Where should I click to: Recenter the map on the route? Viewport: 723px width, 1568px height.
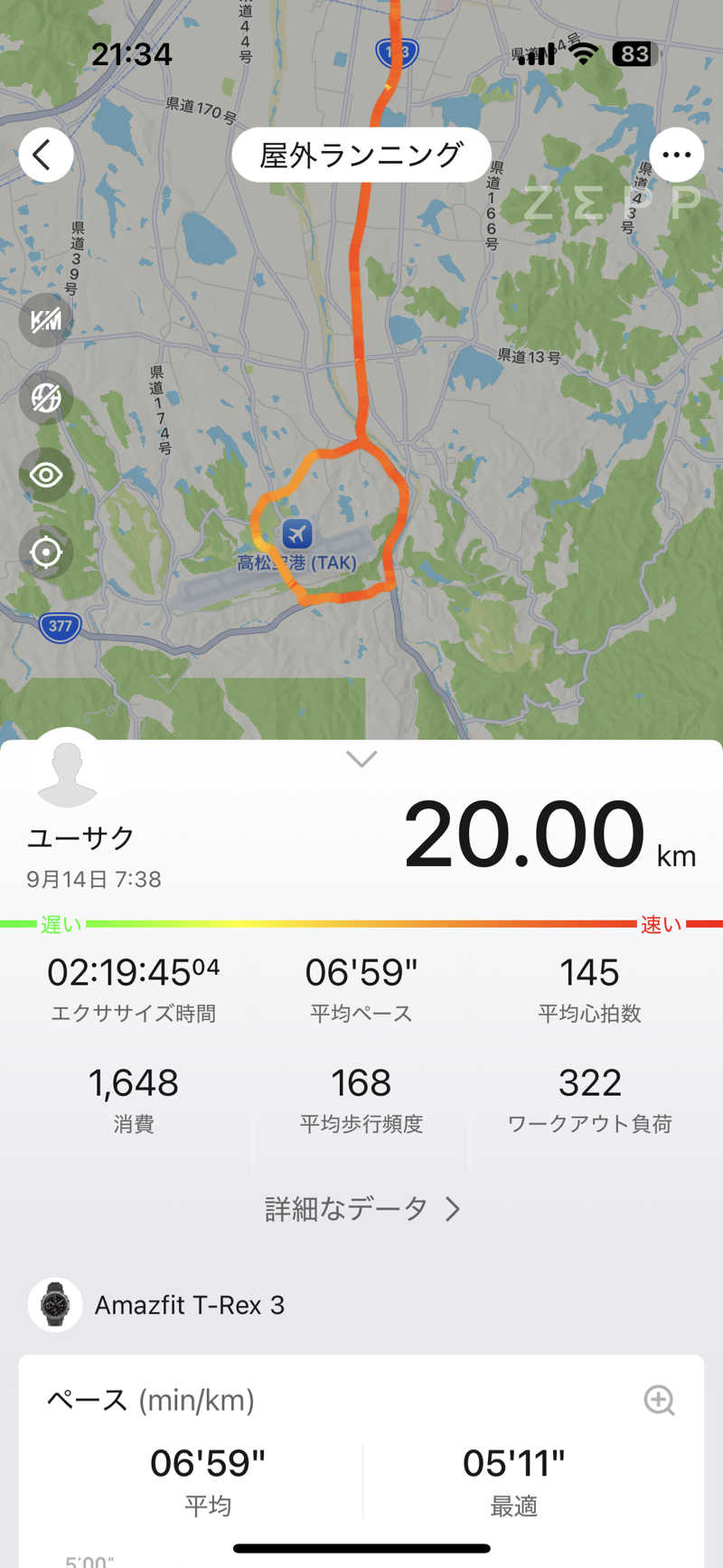coord(46,552)
